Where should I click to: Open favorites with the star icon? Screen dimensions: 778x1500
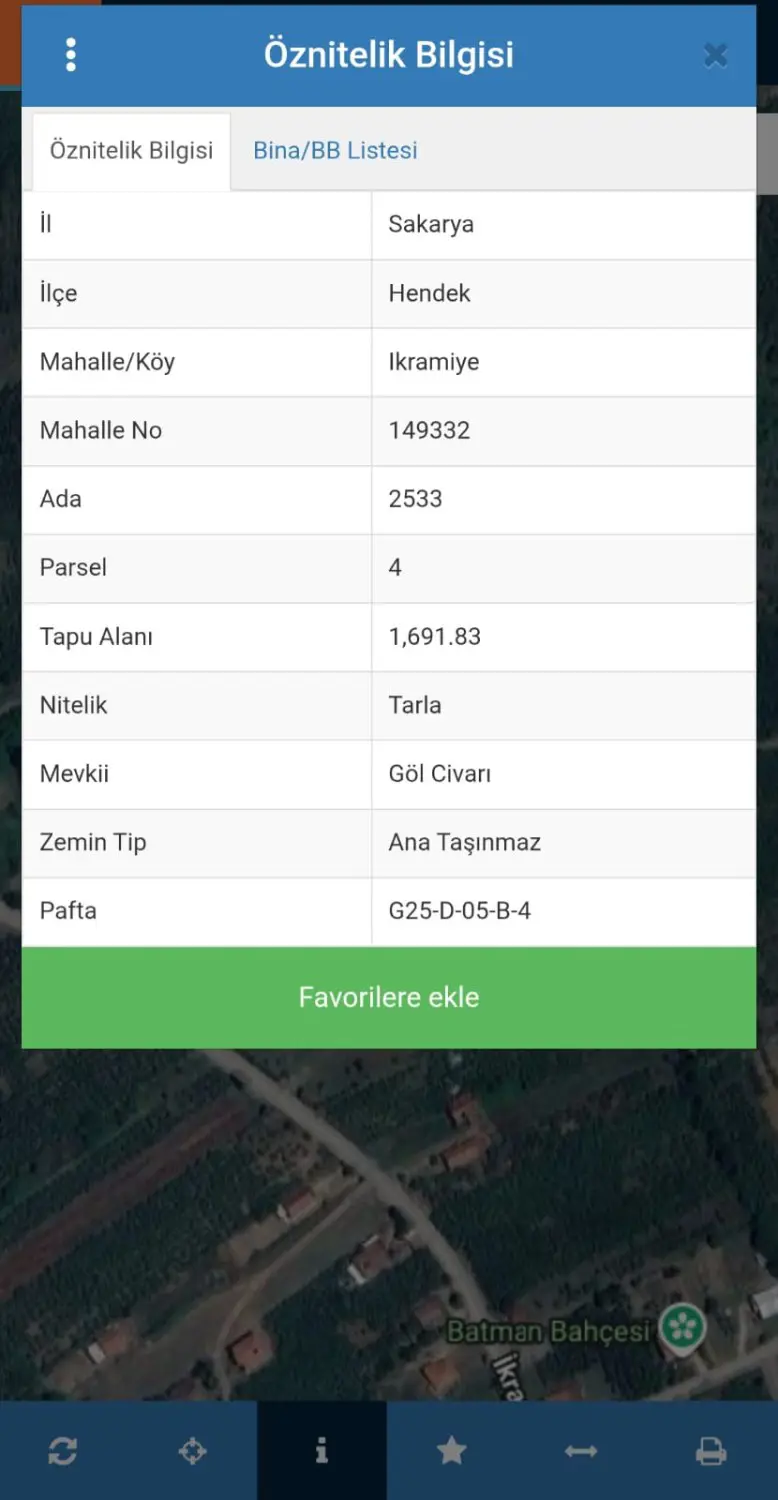(x=452, y=1450)
